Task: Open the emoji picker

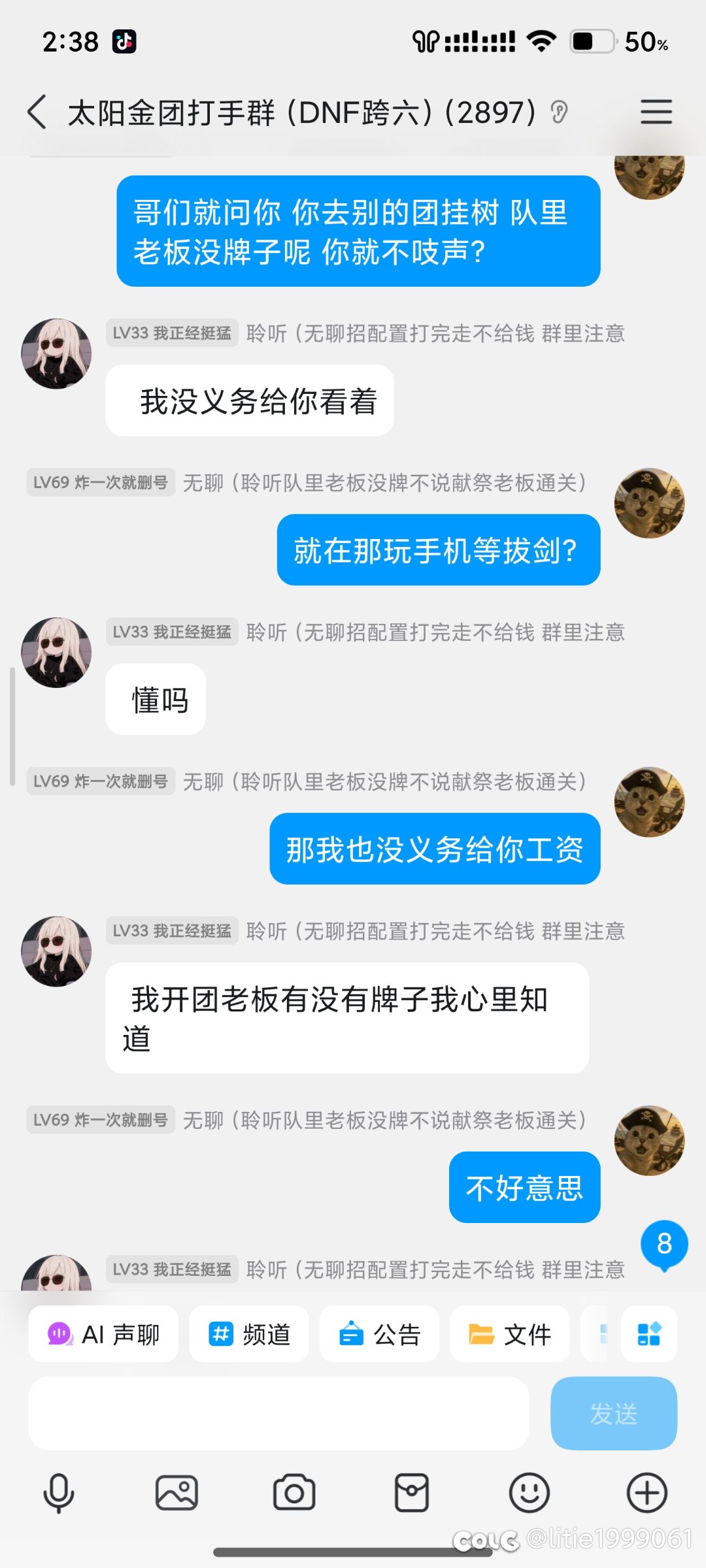Action: [529, 1494]
